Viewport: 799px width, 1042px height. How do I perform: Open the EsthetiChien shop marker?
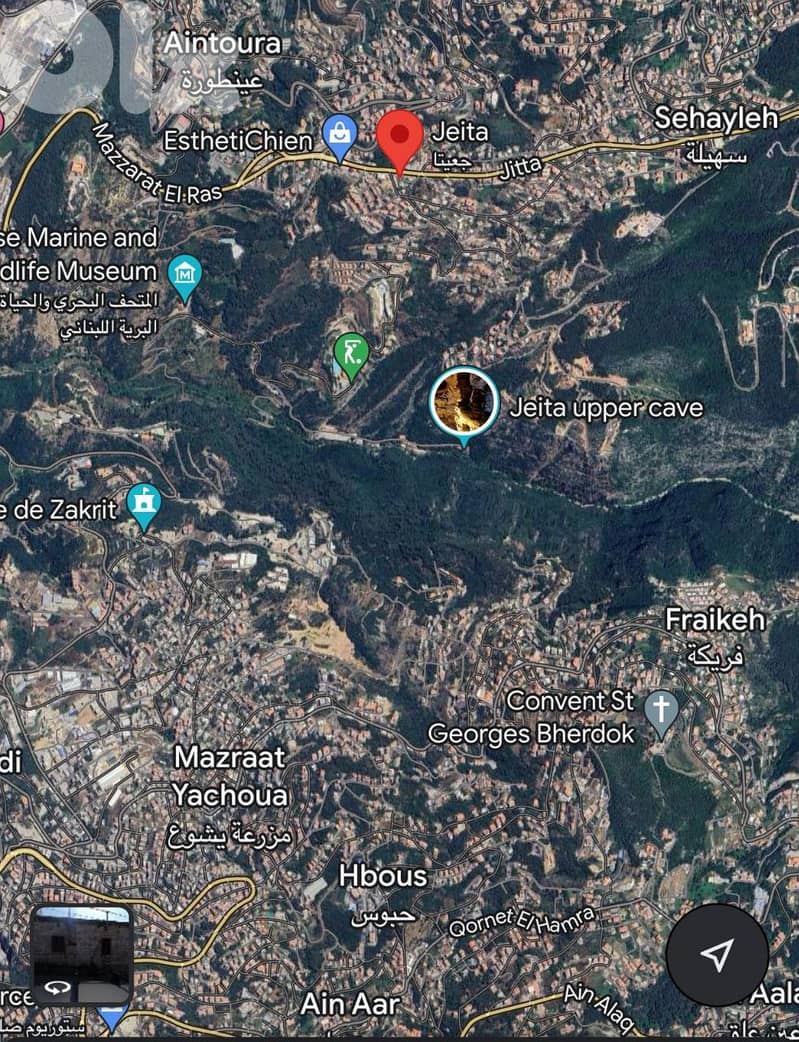[x=340, y=135]
